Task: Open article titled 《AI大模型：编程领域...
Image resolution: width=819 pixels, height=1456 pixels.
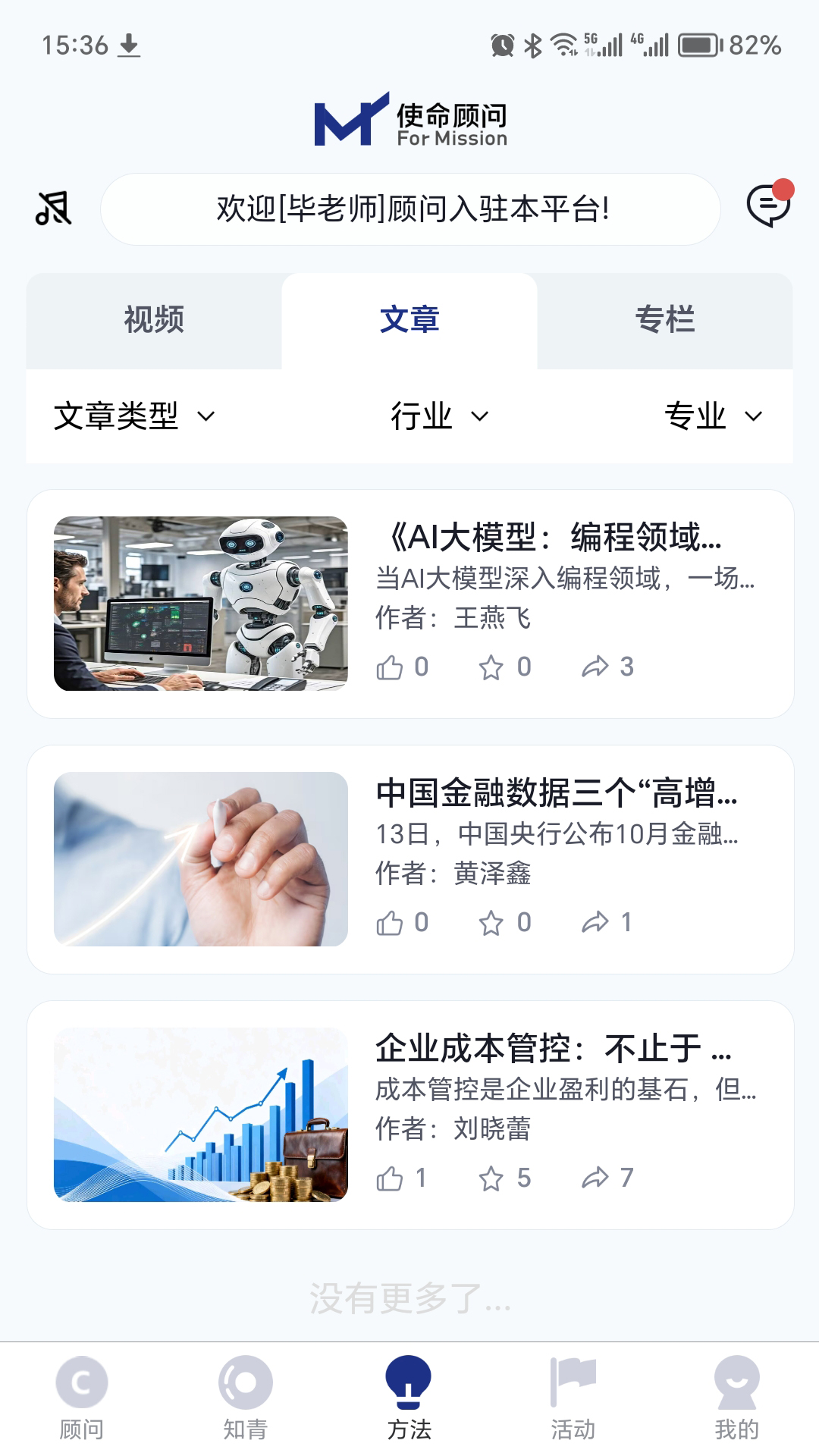Action: click(551, 541)
